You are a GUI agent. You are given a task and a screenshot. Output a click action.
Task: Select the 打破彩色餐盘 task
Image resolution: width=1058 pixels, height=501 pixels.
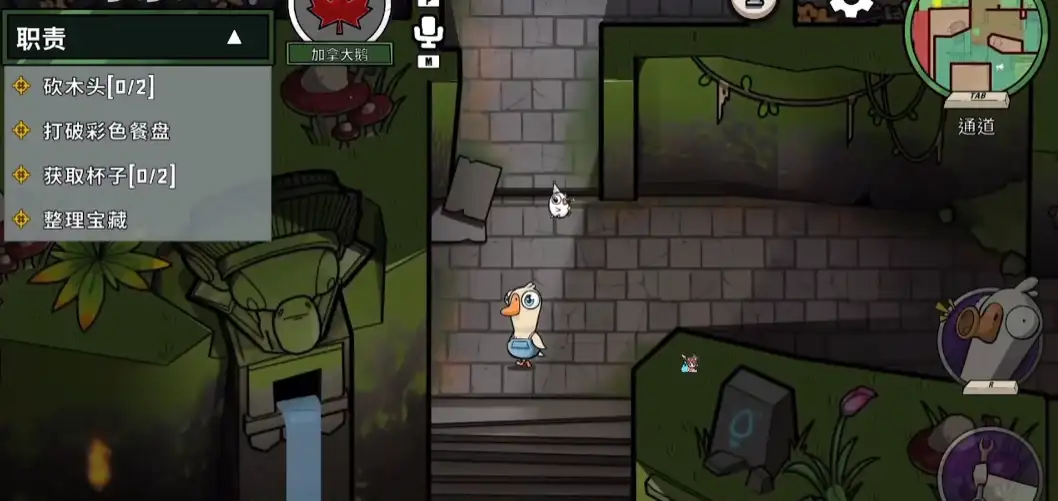click(x=106, y=131)
